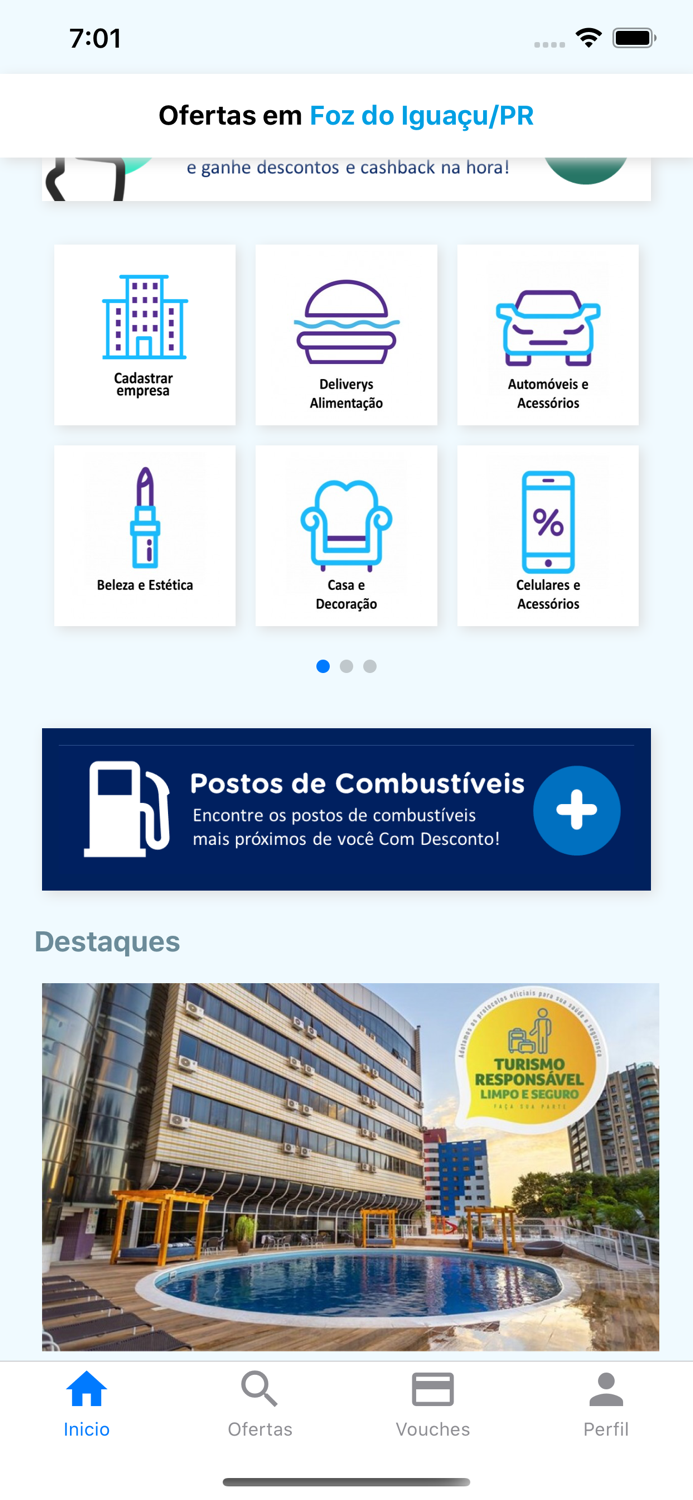
Task: Open Automóveis e Acessórios category
Action: (x=548, y=335)
